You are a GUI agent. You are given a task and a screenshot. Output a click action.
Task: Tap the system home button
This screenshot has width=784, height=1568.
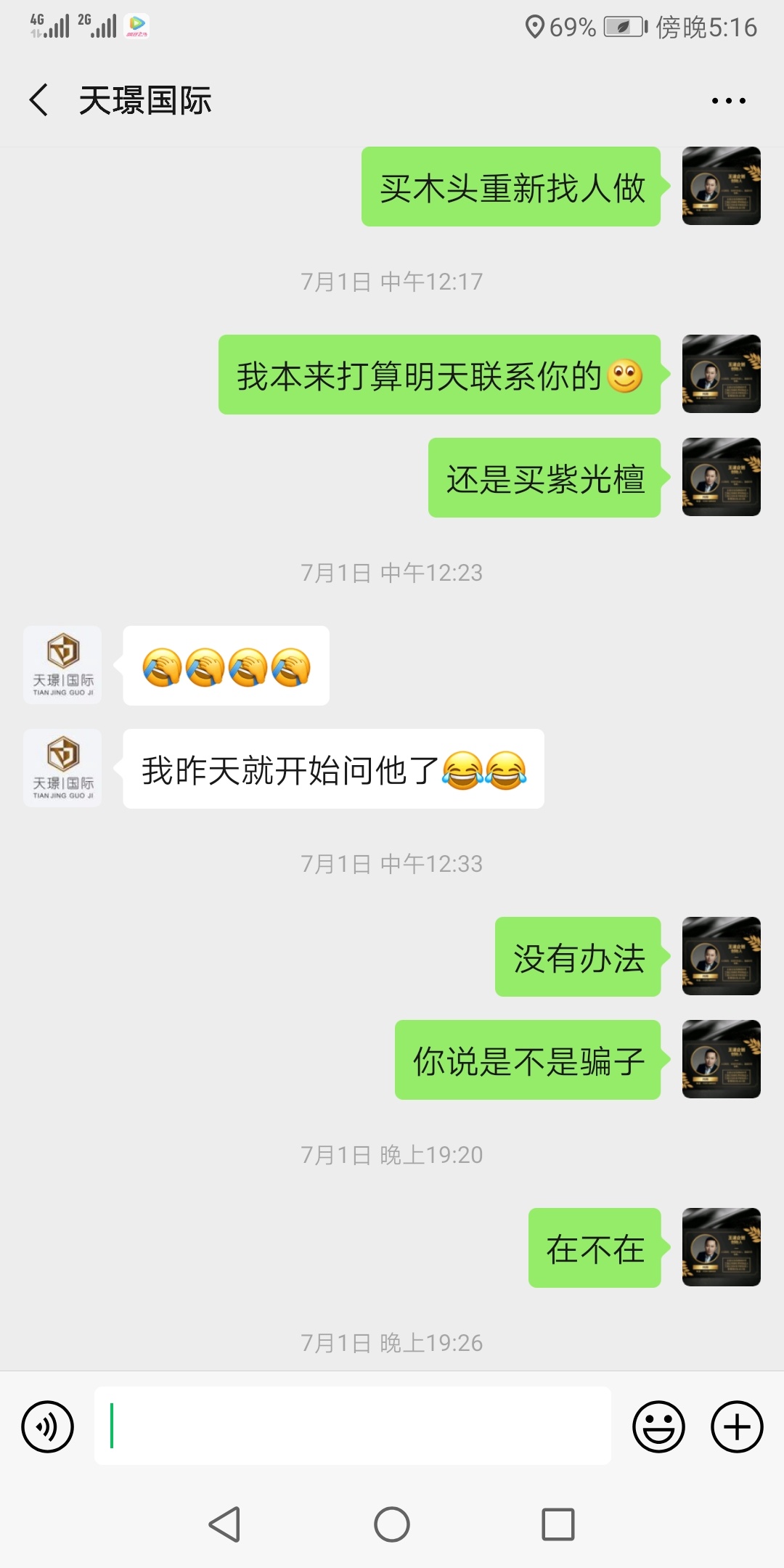(x=392, y=1524)
